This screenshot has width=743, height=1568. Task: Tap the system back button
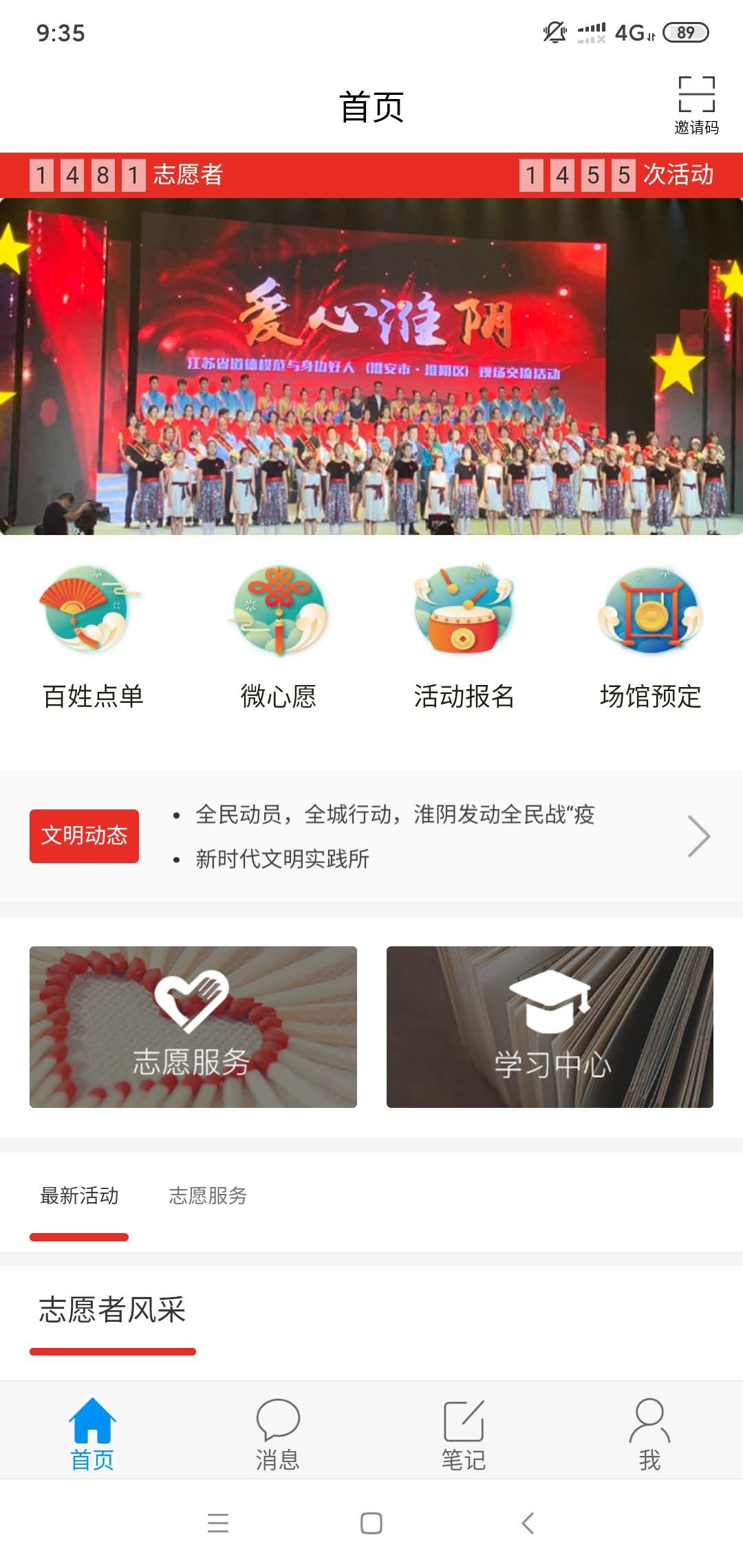click(528, 1523)
